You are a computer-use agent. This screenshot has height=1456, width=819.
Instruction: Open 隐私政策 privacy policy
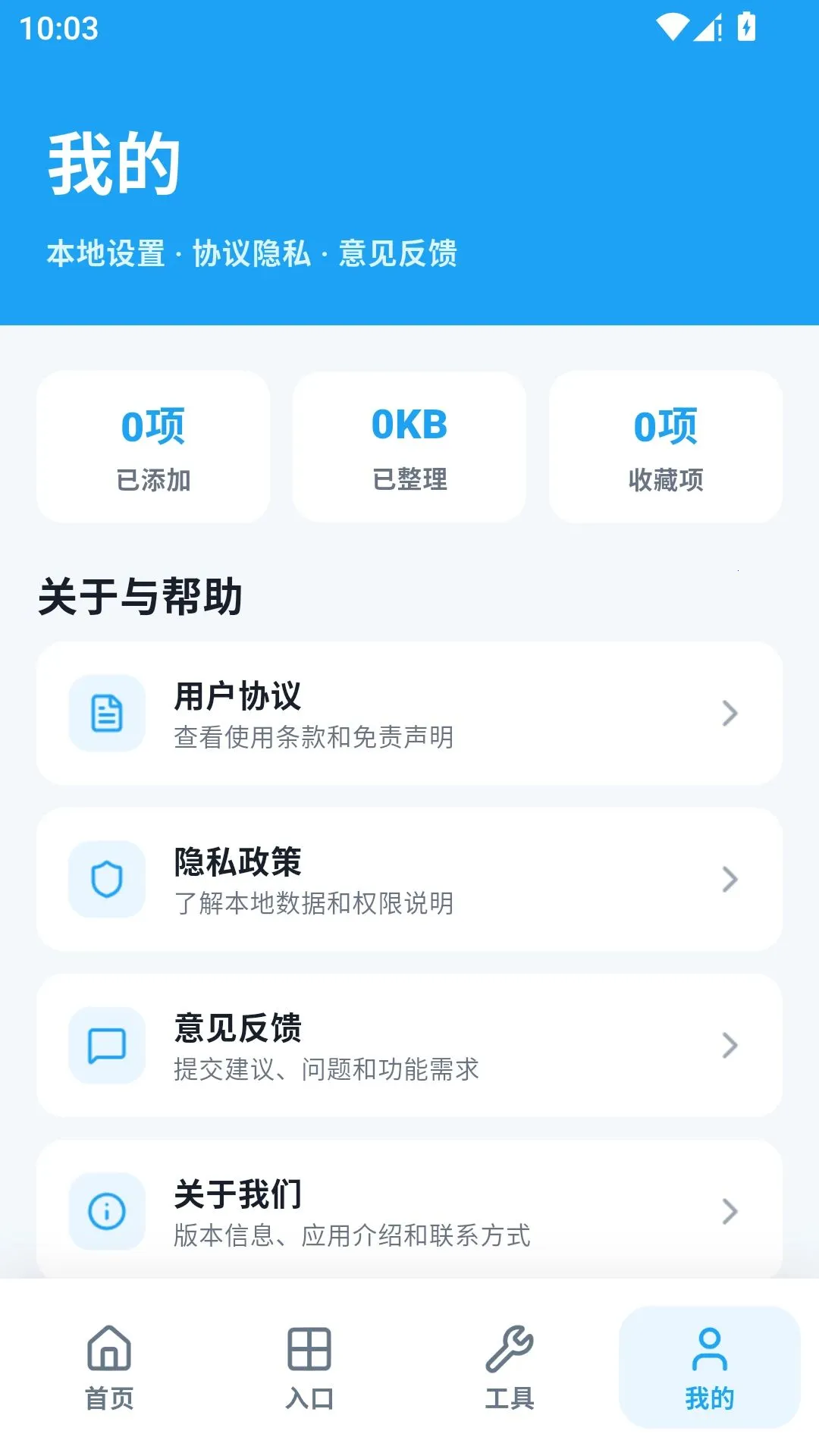point(409,880)
